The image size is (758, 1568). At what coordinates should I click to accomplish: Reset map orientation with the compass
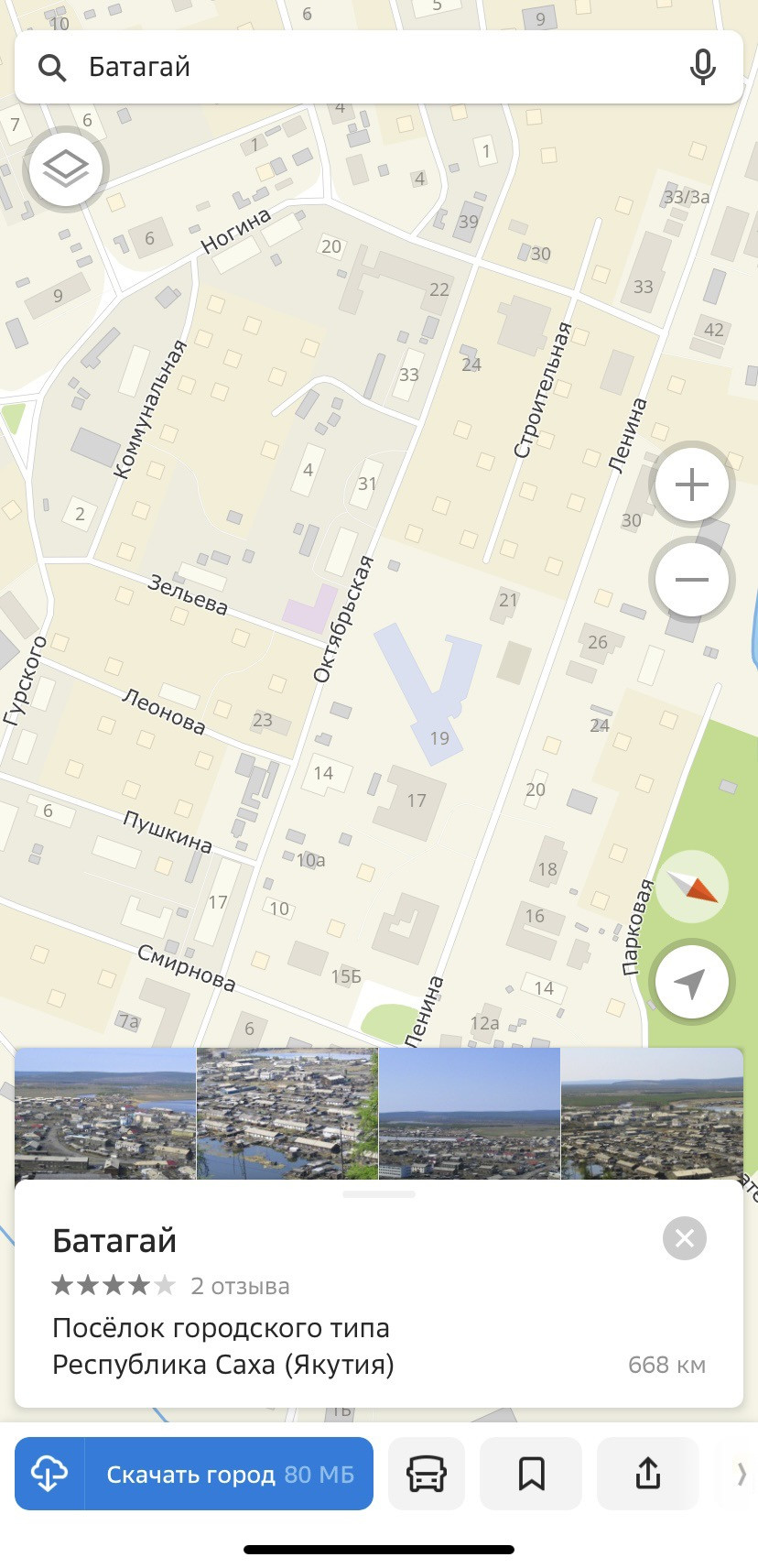click(692, 887)
